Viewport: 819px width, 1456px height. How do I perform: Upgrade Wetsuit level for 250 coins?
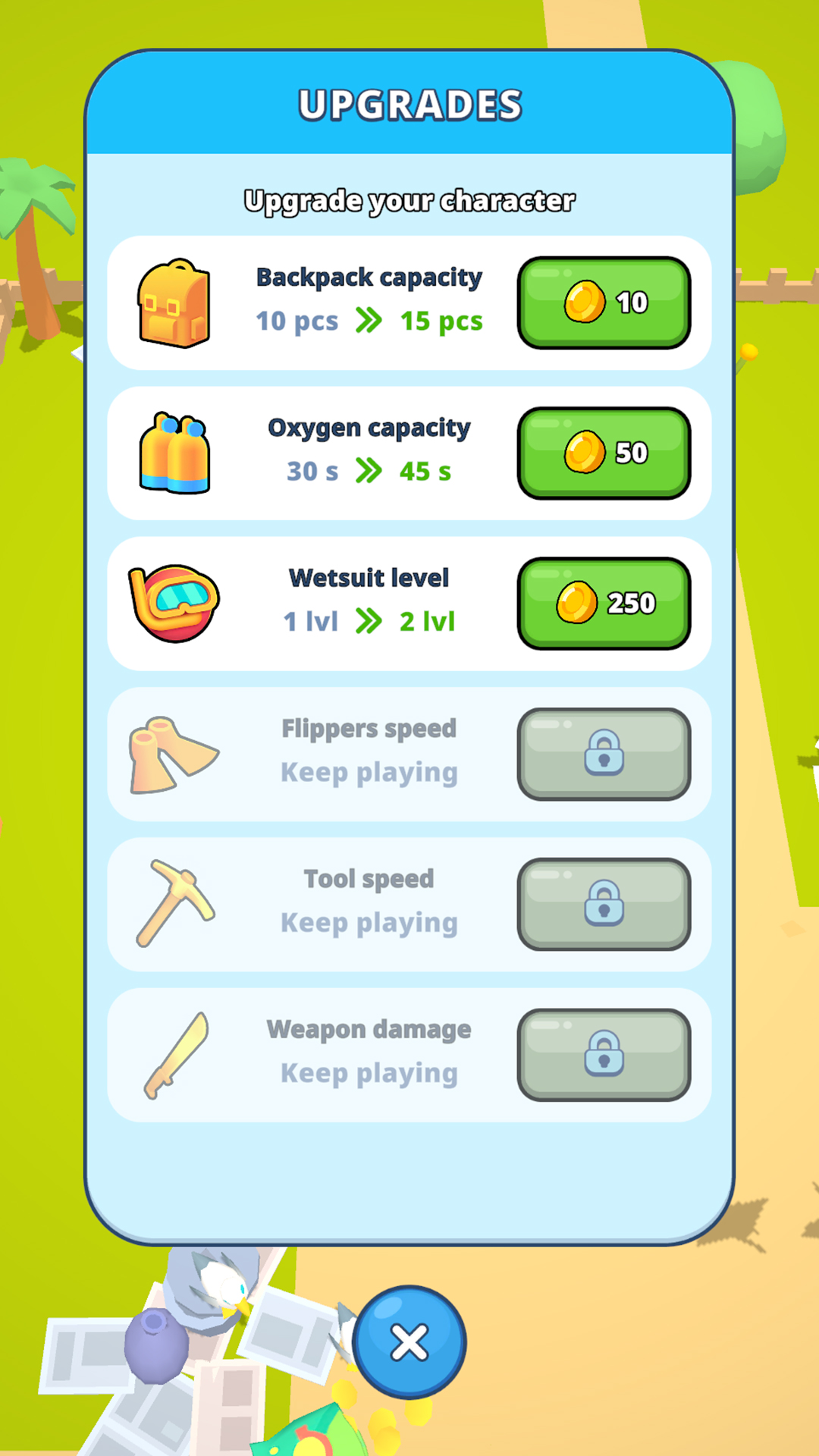tap(604, 603)
